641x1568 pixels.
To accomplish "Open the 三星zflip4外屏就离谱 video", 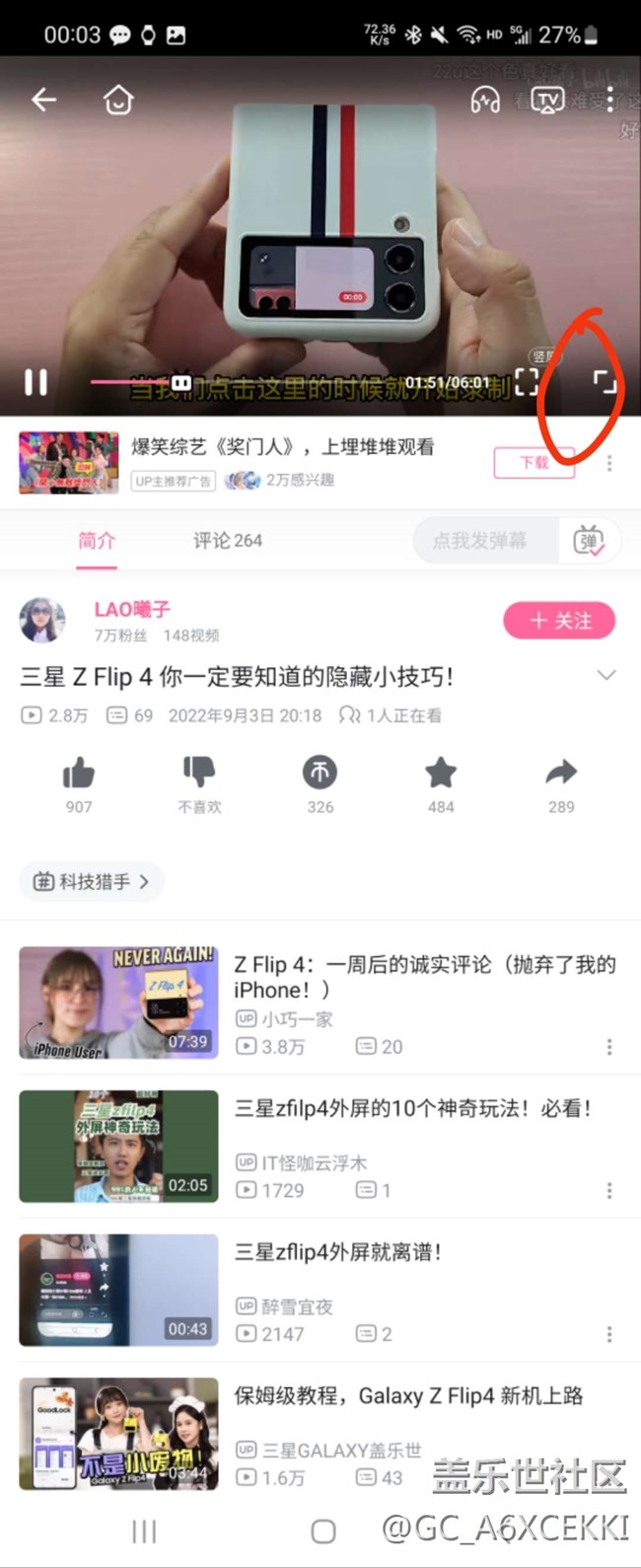I will pos(337,1252).
